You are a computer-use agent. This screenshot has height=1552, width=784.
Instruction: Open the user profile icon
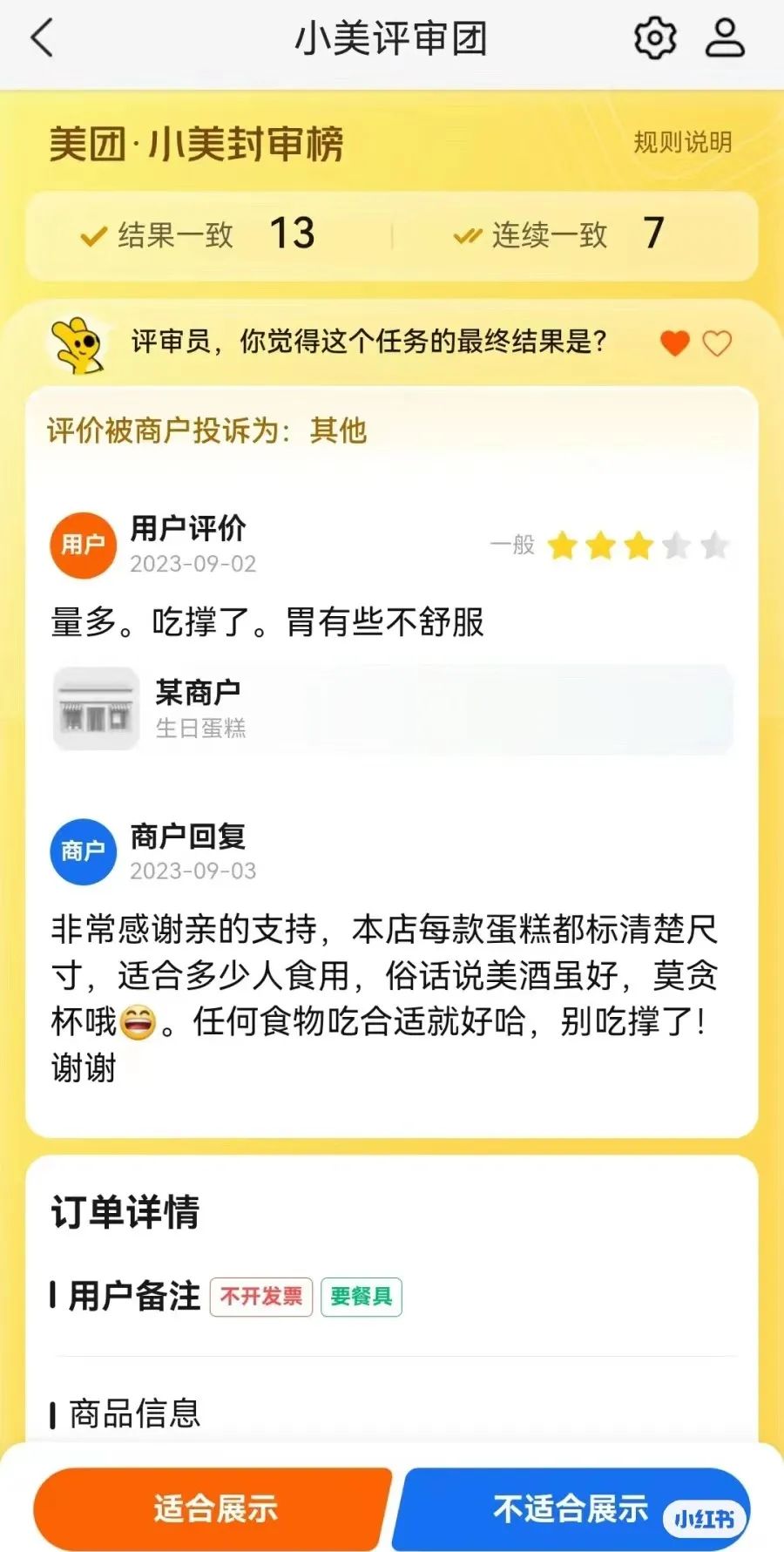pyautogui.click(x=724, y=38)
